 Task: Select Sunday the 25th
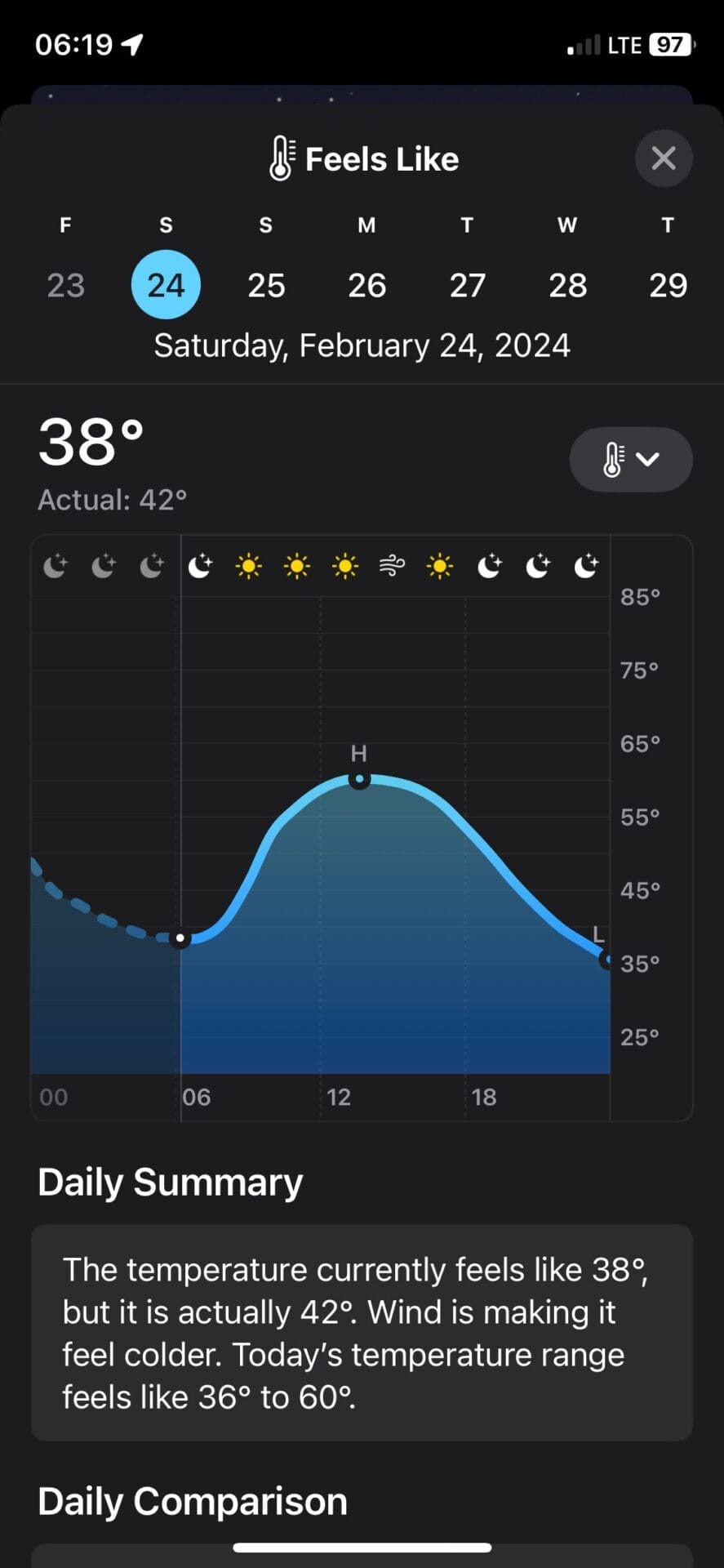click(x=266, y=285)
